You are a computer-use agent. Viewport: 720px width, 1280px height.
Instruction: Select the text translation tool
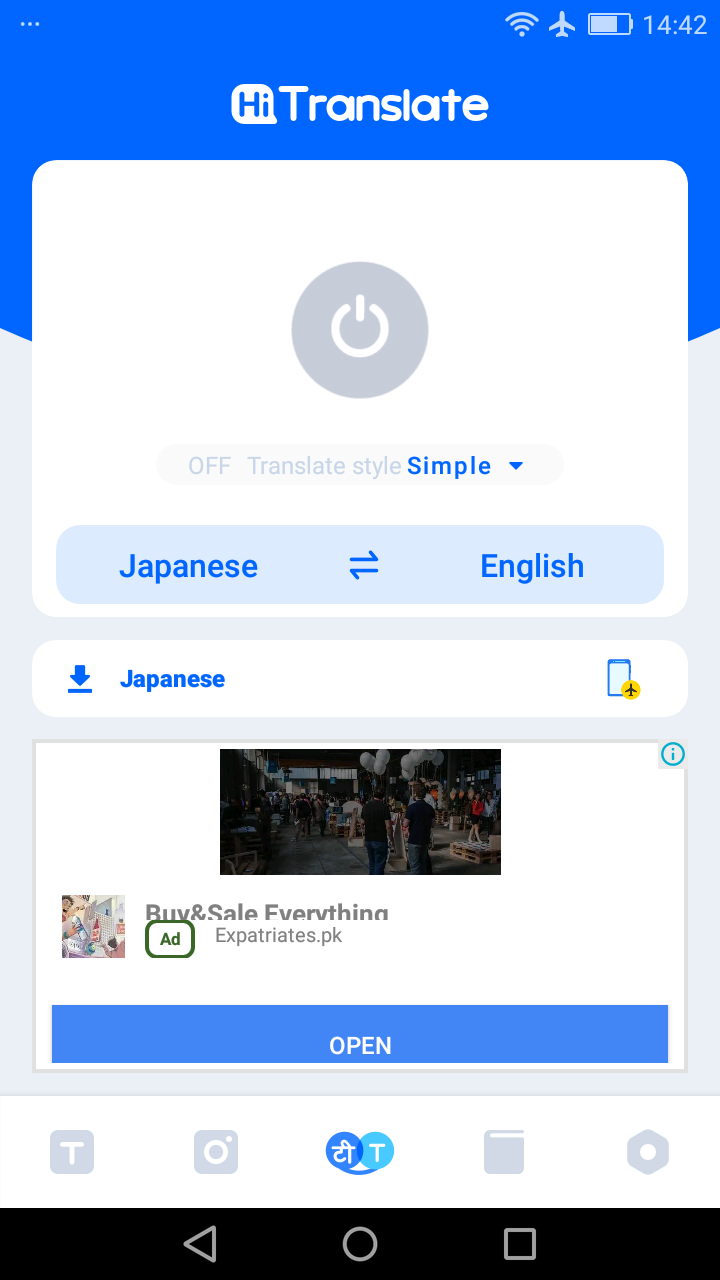click(x=71, y=1151)
